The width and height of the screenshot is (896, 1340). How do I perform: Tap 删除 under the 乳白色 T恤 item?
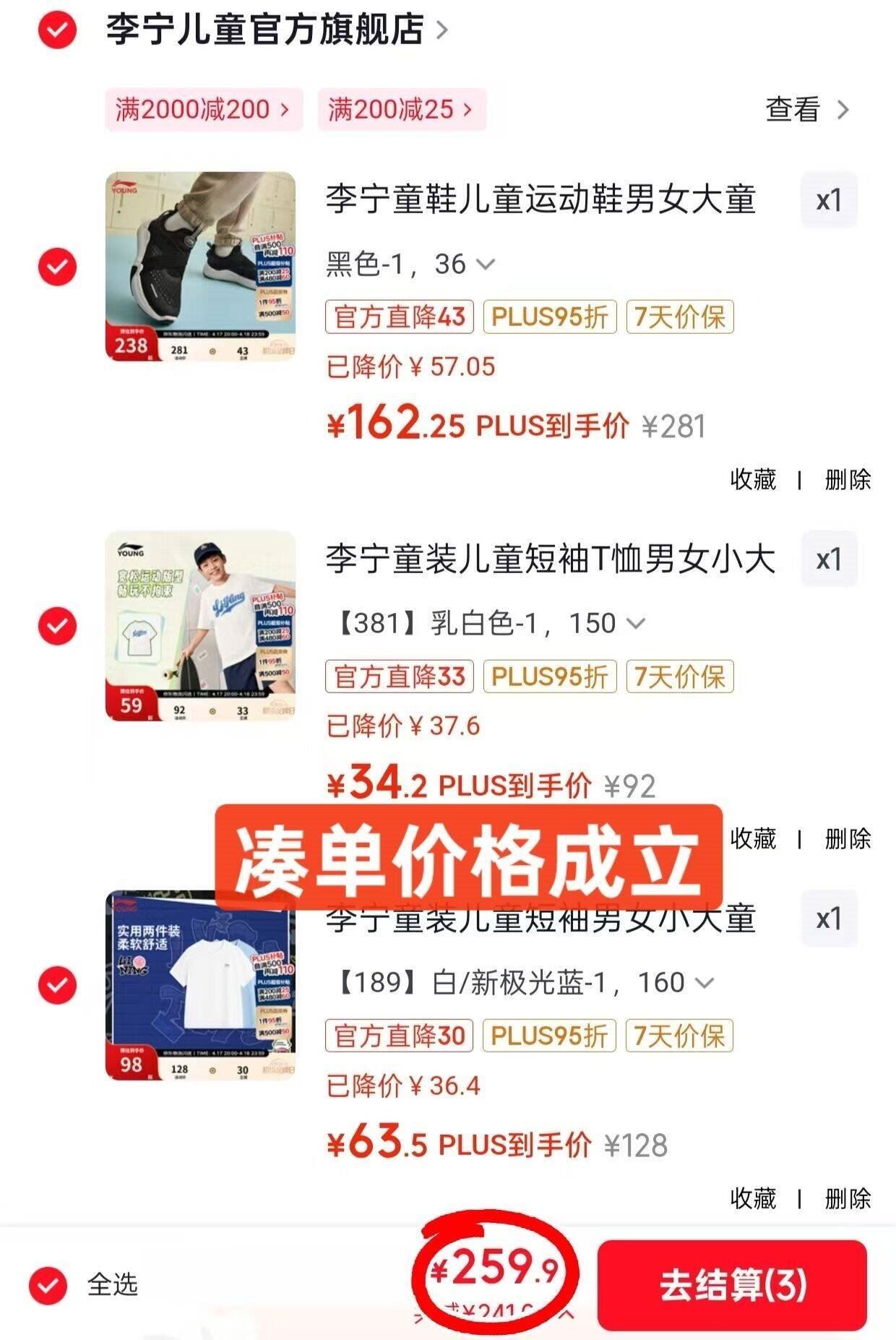[x=848, y=839]
